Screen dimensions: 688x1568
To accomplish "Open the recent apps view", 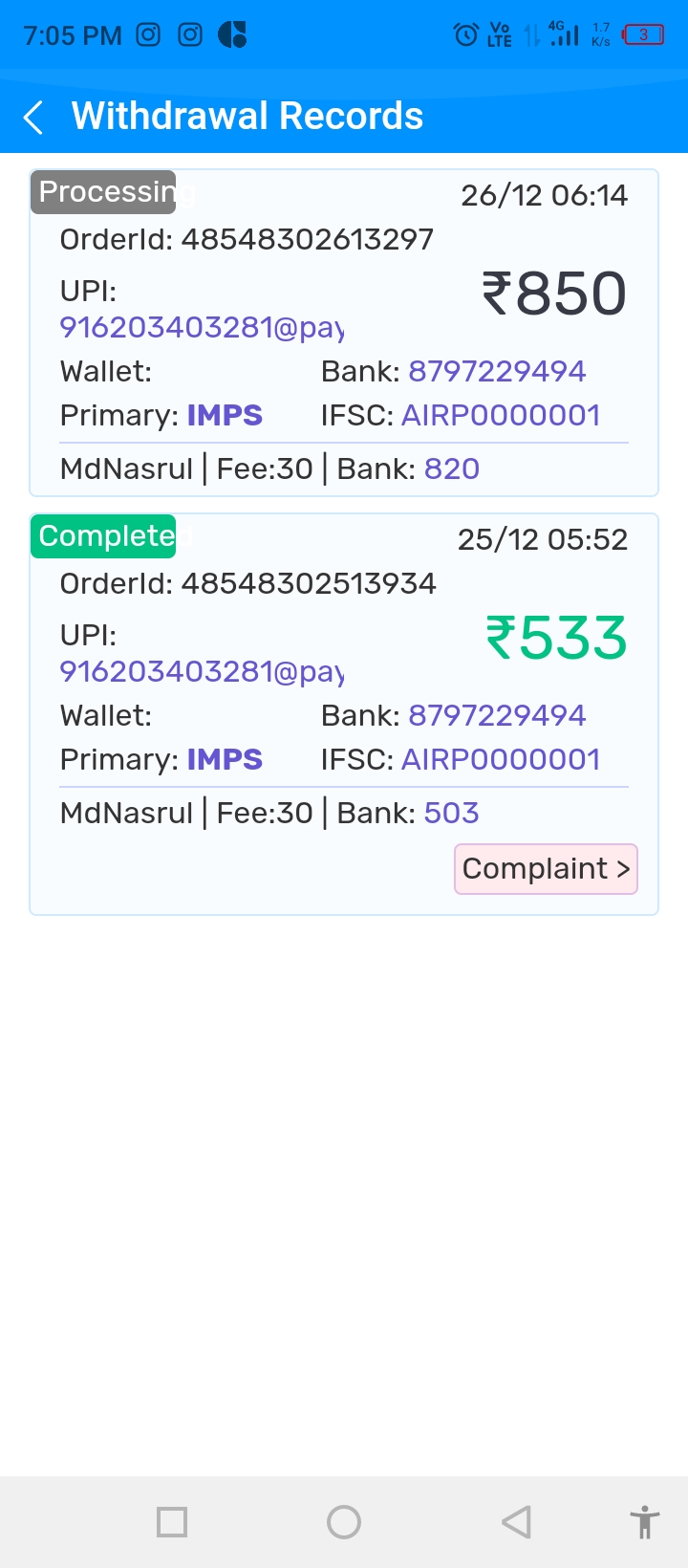I will 172,1521.
